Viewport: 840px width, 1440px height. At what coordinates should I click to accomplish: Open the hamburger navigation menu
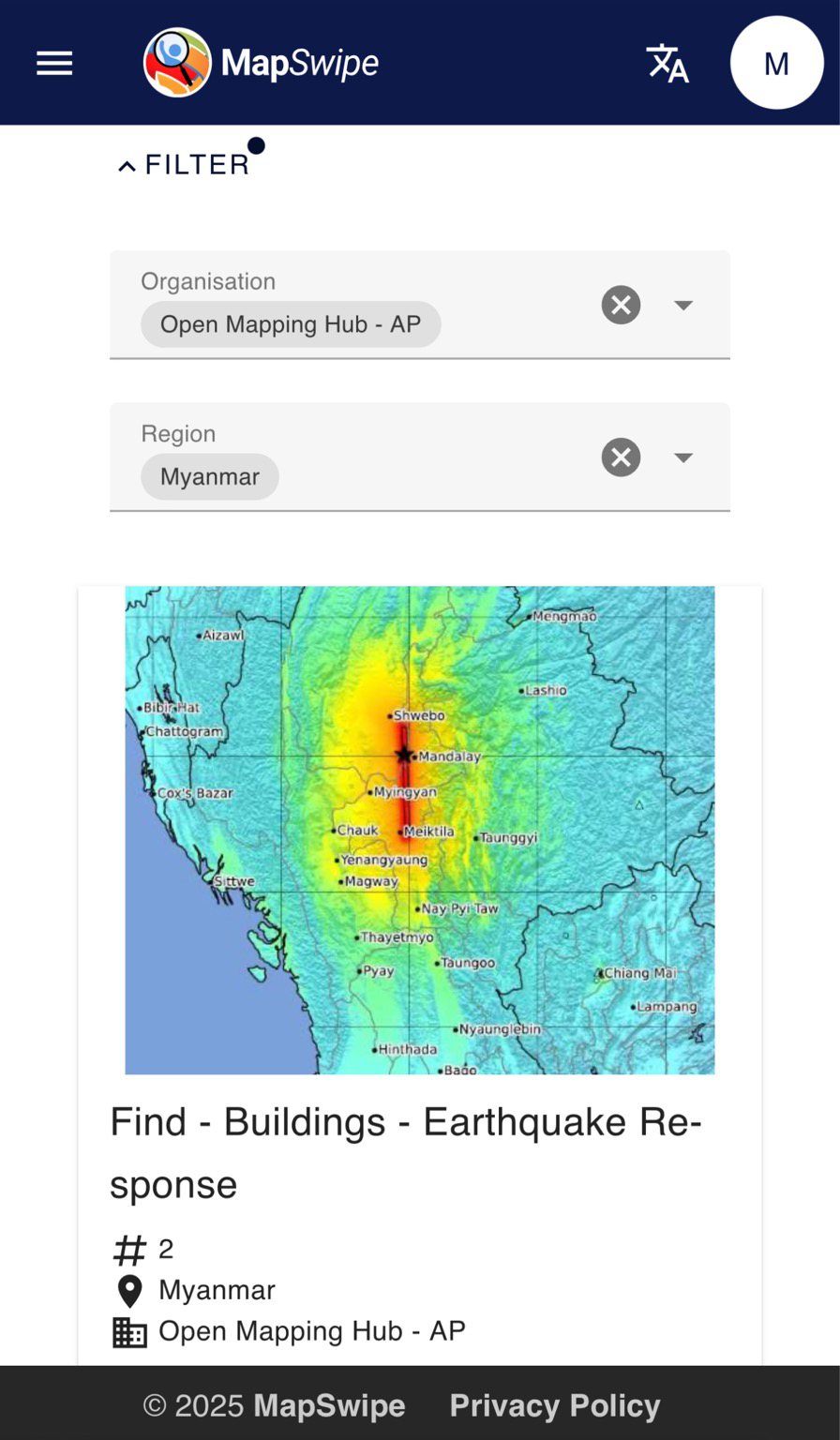[x=54, y=64]
